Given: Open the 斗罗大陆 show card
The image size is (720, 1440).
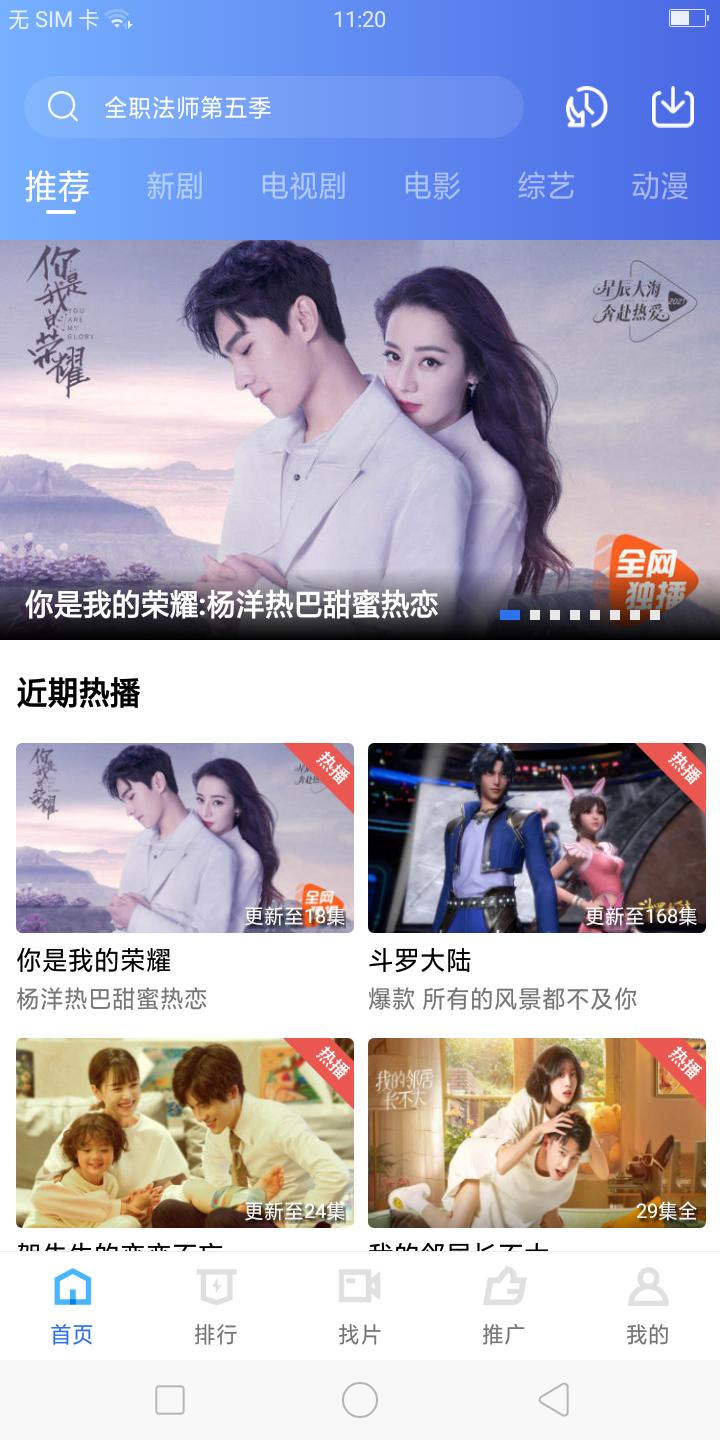Looking at the screenshot, I should 537,838.
